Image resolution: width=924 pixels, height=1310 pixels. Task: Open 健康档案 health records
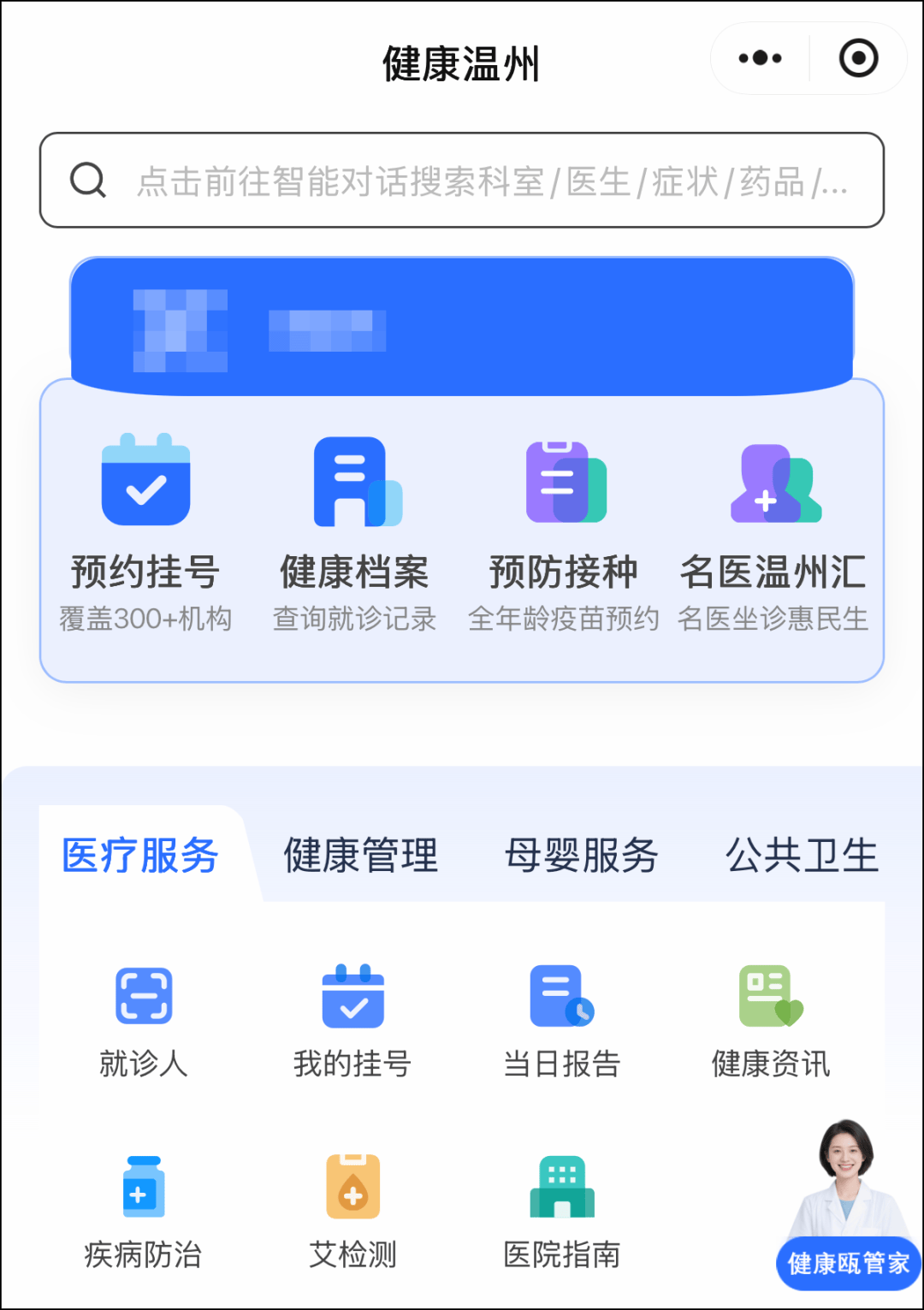355,531
